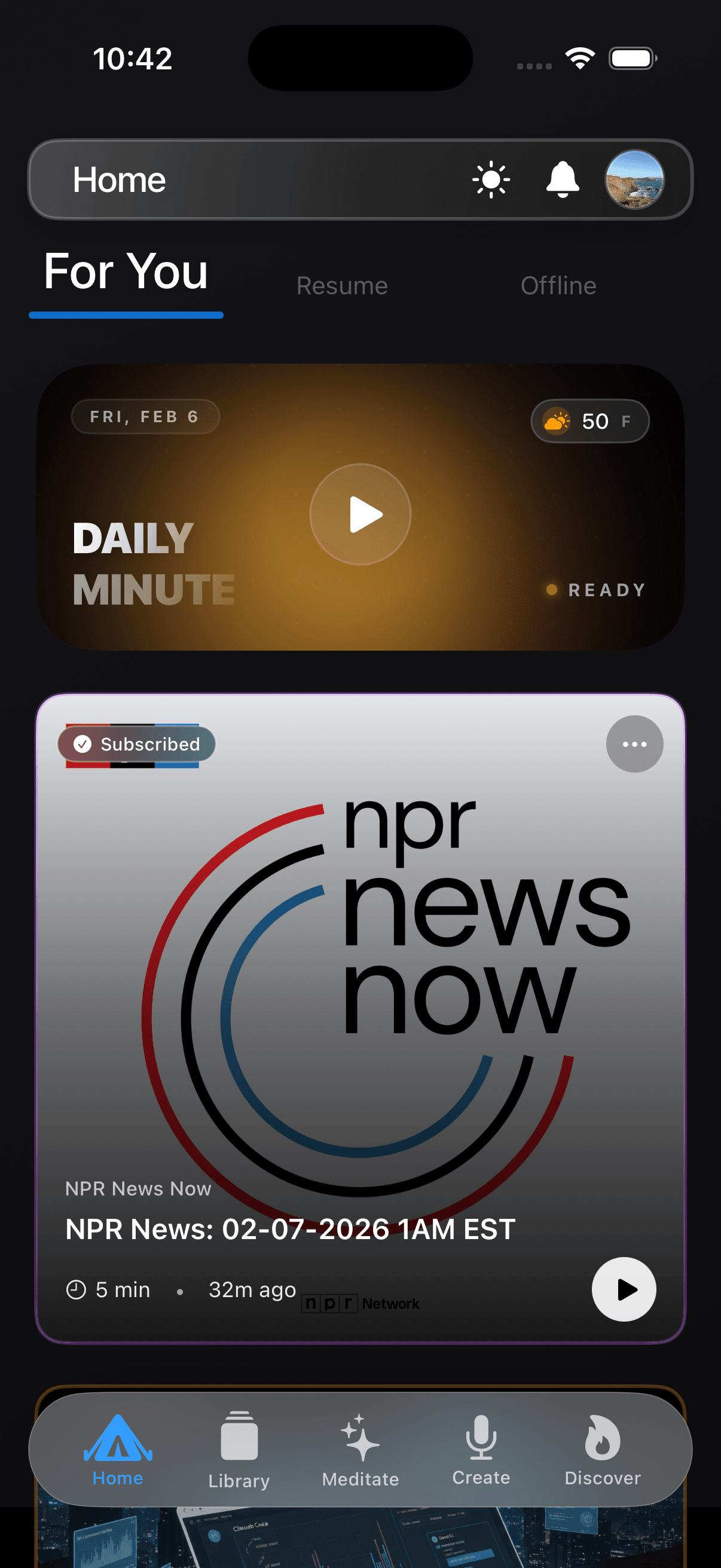Switch to the Resume tab
Image resolution: width=721 pixels, height=1568 pixels.
point(342,285)
